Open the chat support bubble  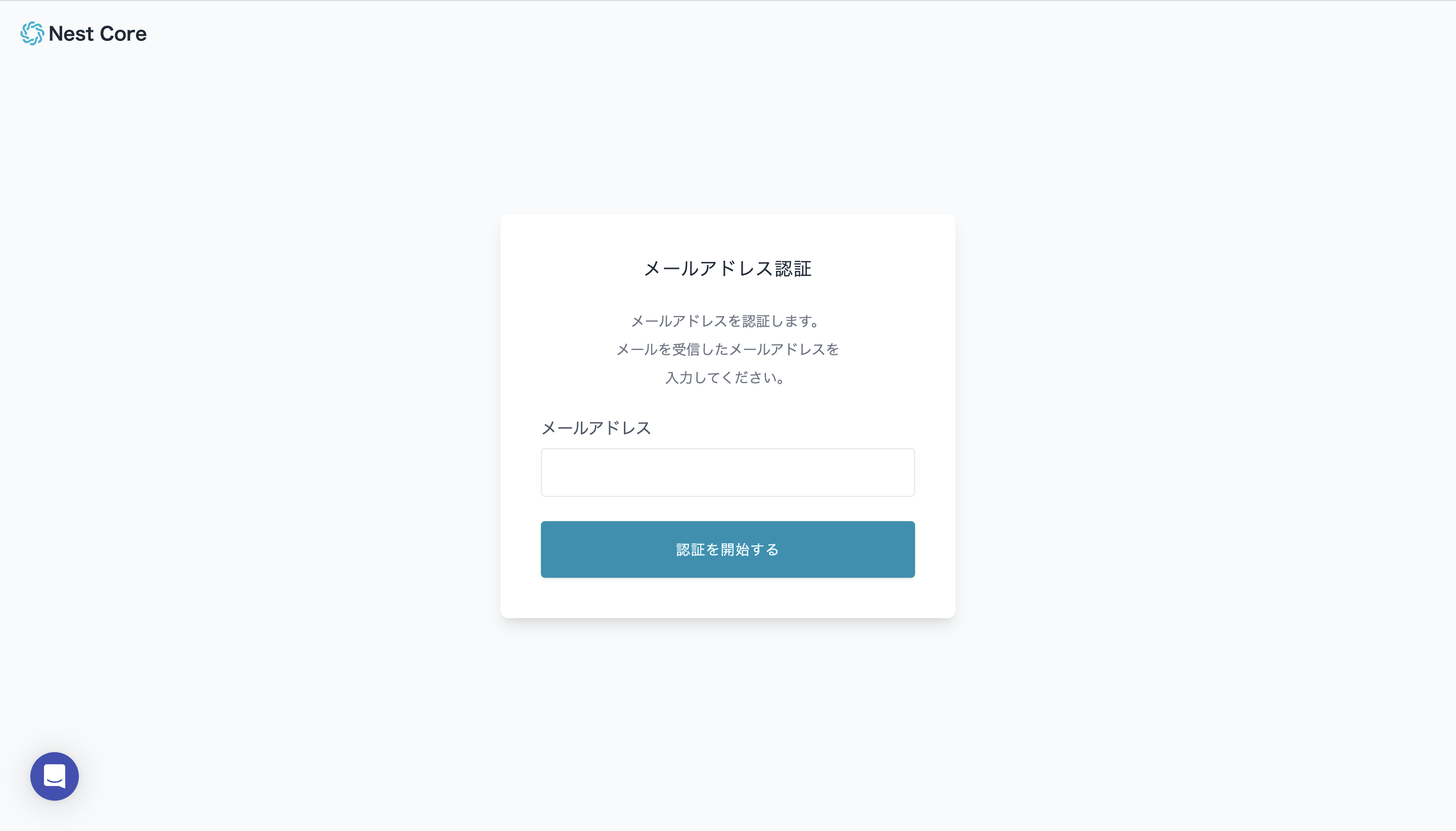pos(54,775)
